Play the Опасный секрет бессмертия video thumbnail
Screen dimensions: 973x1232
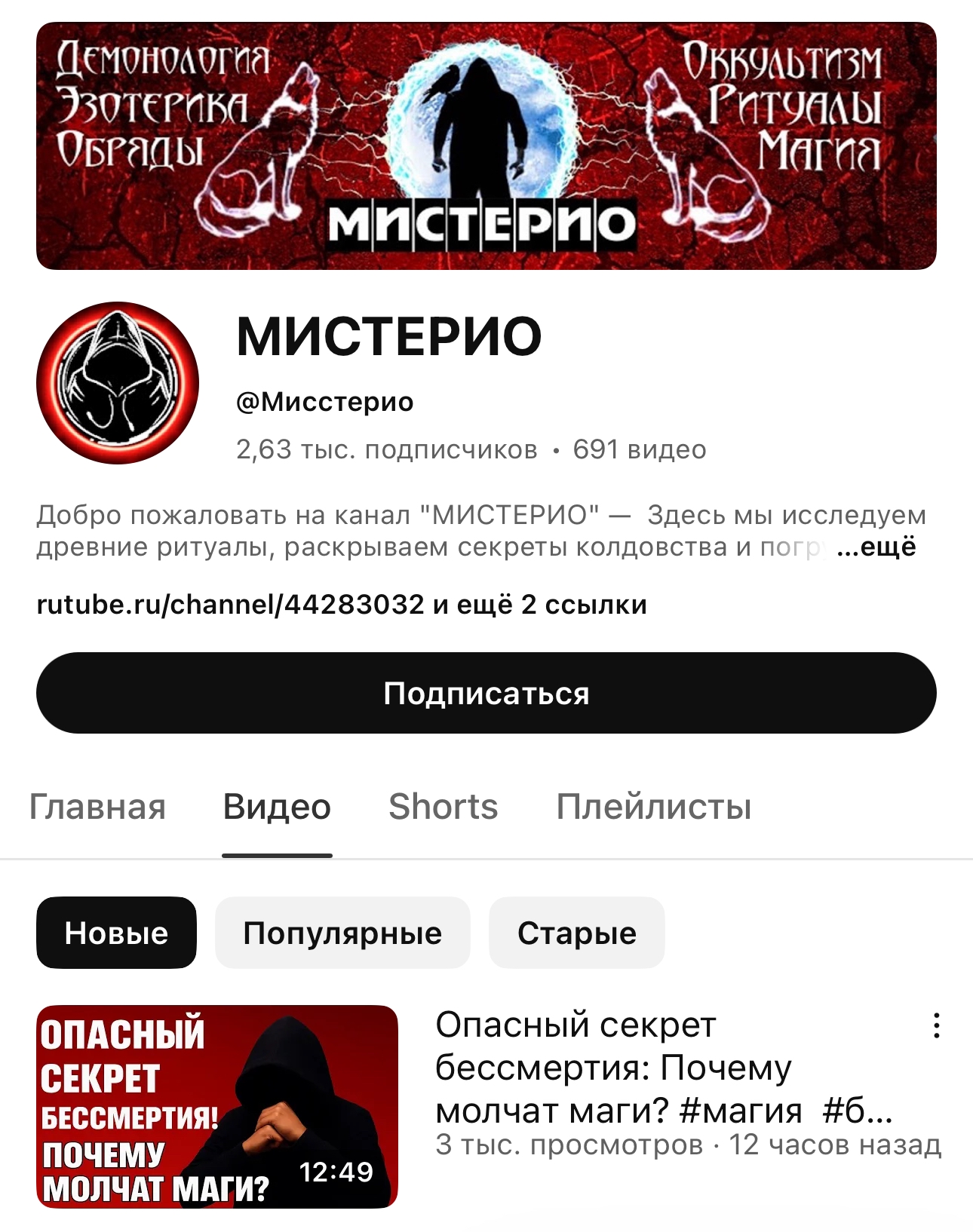tap(217, 1106)
